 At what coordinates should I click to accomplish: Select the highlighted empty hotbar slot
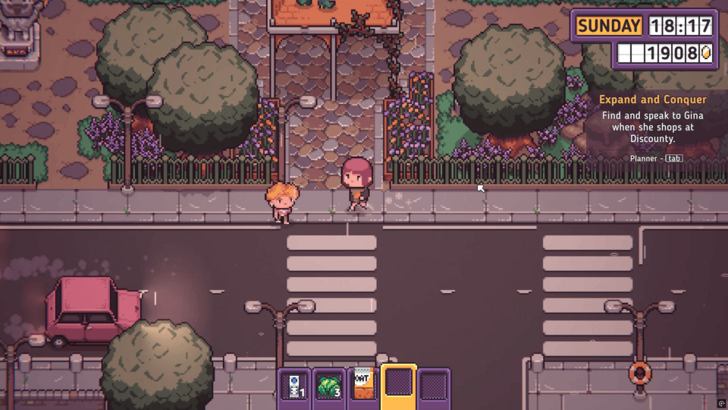[x=399, y=385]
